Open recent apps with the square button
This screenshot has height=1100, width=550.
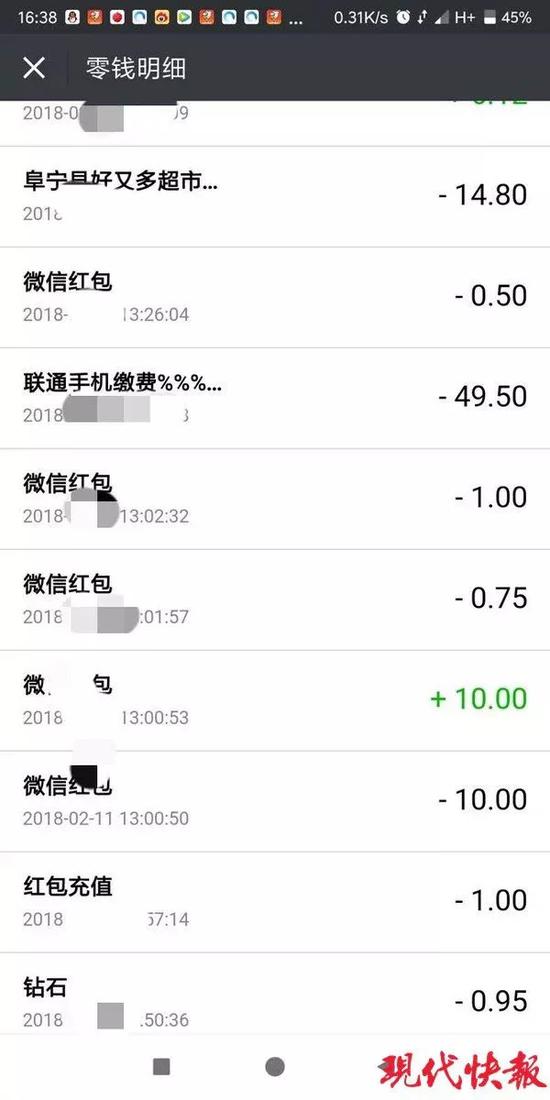coord(161,1067)
